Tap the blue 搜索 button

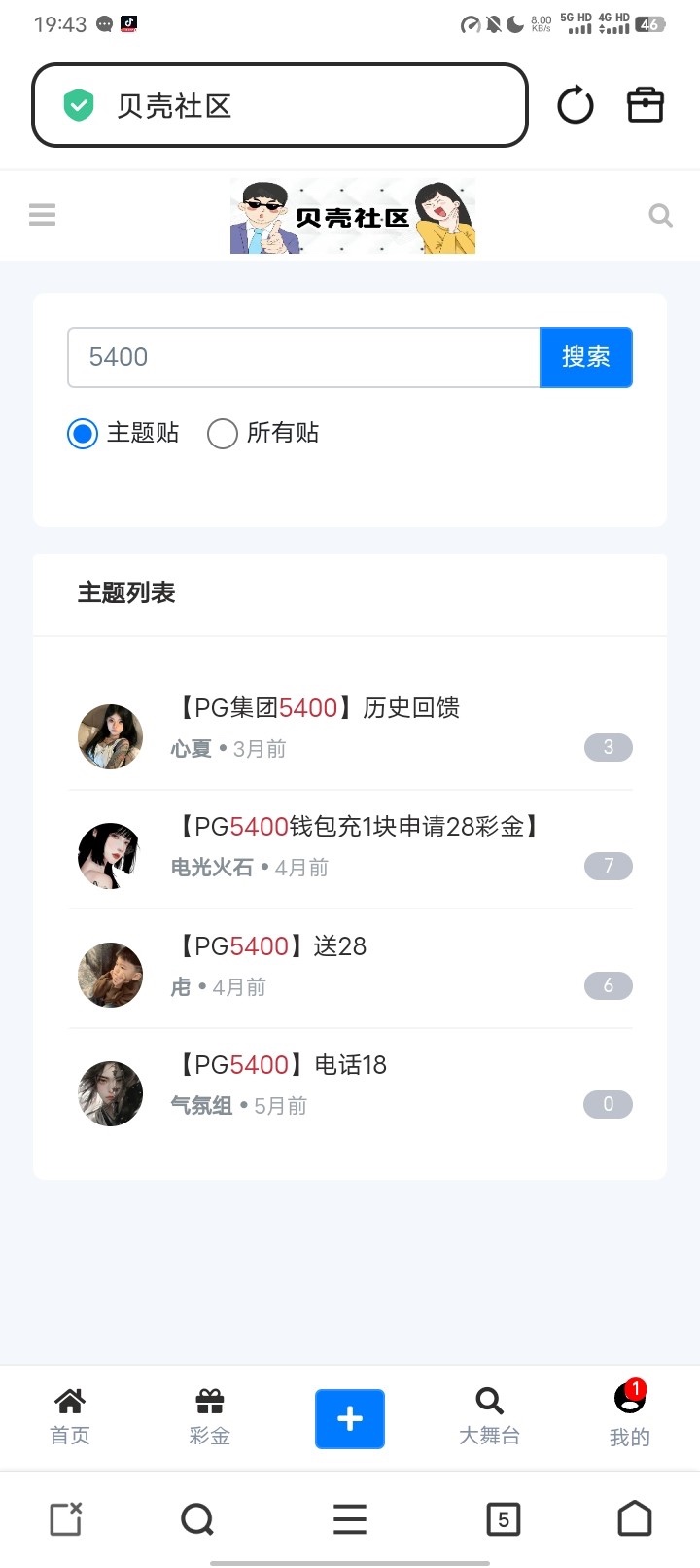click(x=585, y=357)
